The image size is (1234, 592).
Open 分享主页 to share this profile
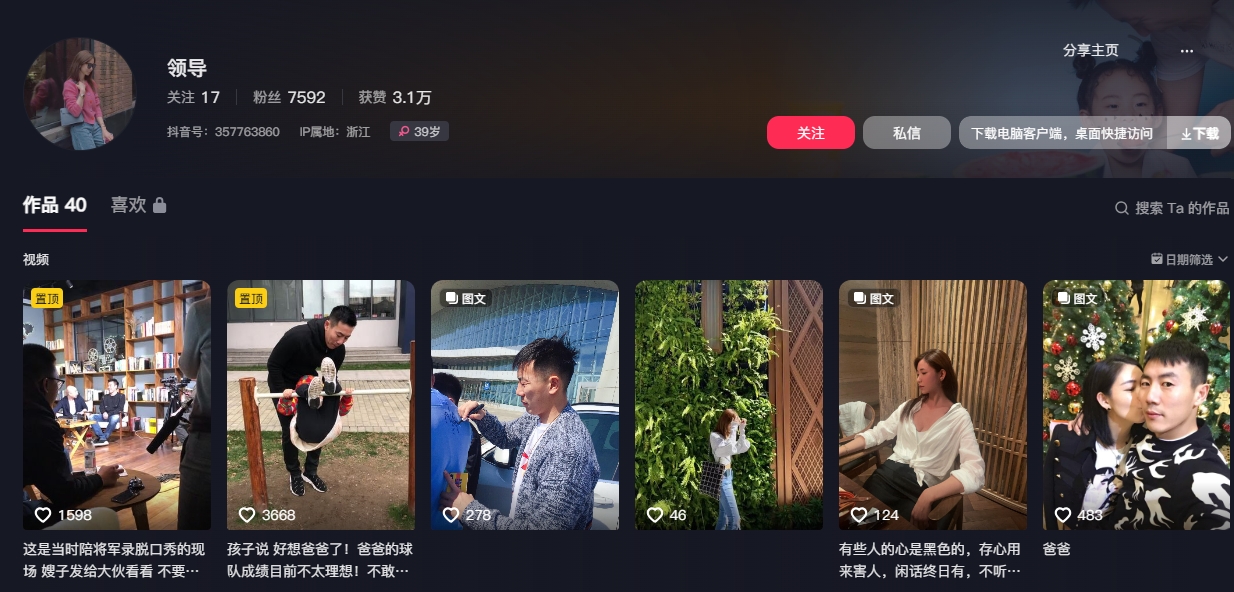(x=1090, y=51)
